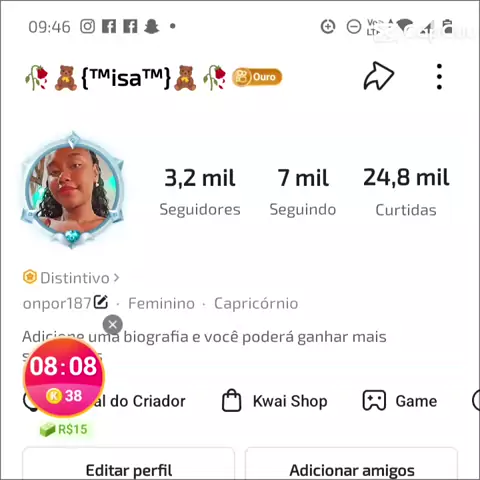This screenshot has width=480, height=480.
Task: View the 7 mil Seguindo list
Action: pos(303,192)
